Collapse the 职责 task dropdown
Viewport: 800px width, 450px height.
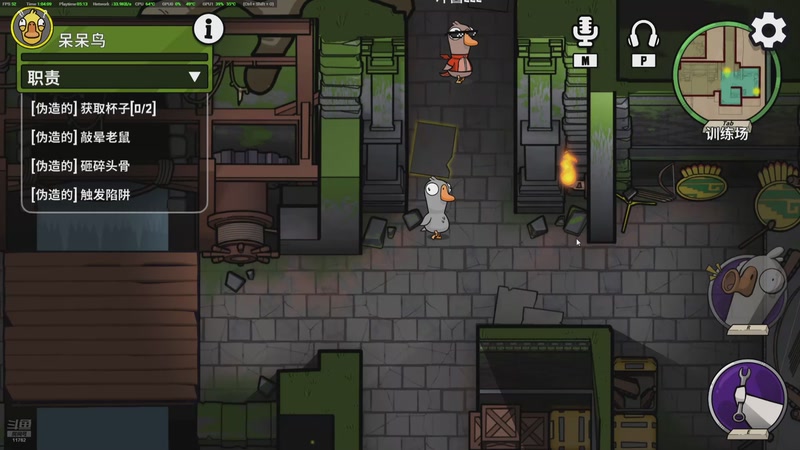[x=194, y=77]
